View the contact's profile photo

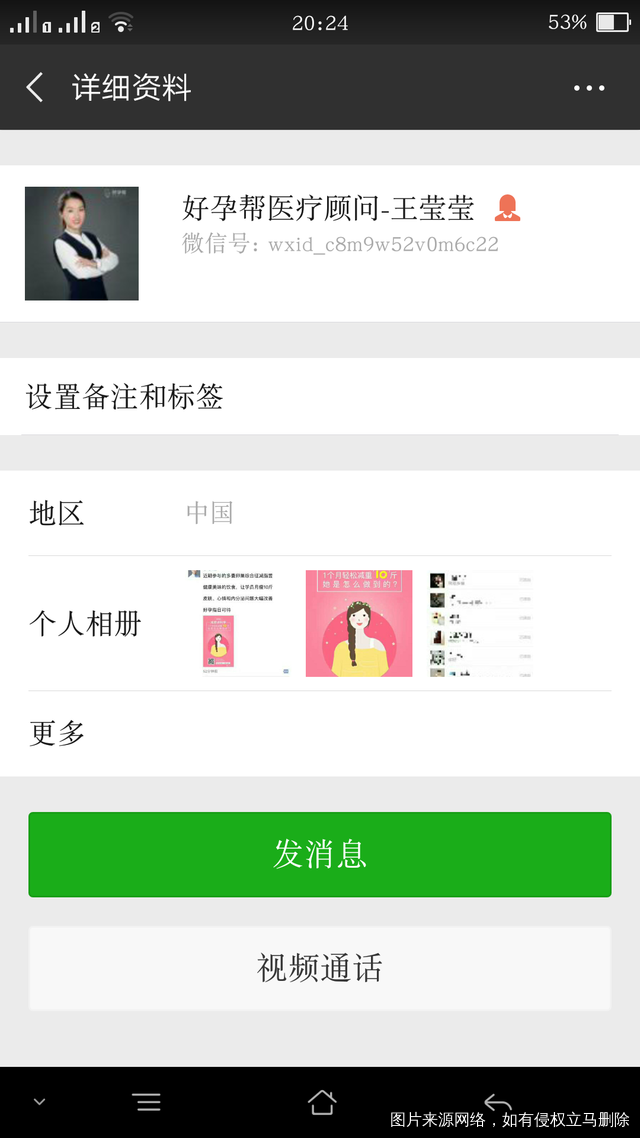click(x=82, y=243)
